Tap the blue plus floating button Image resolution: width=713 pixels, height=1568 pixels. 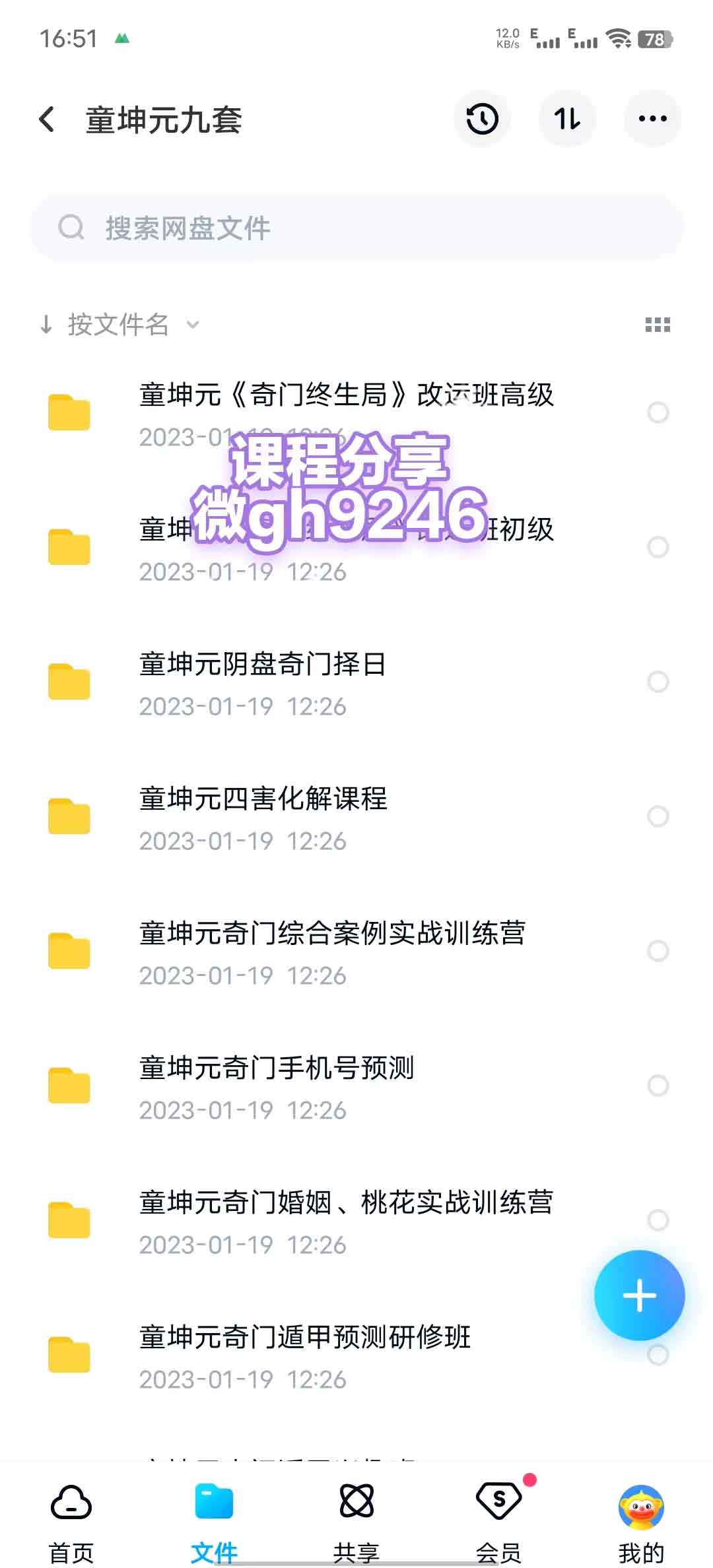click(x=639, y=1295)
